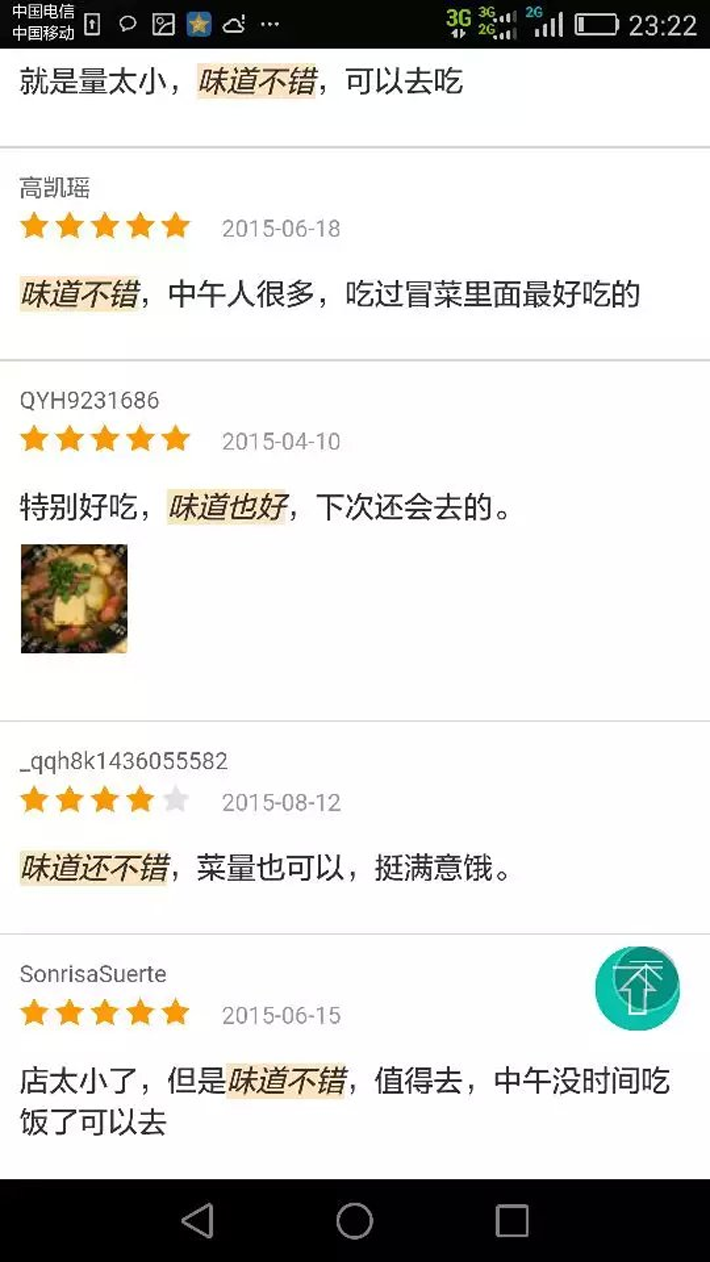Go to the home screen
710x1262 pixels.
(355, 1220)
